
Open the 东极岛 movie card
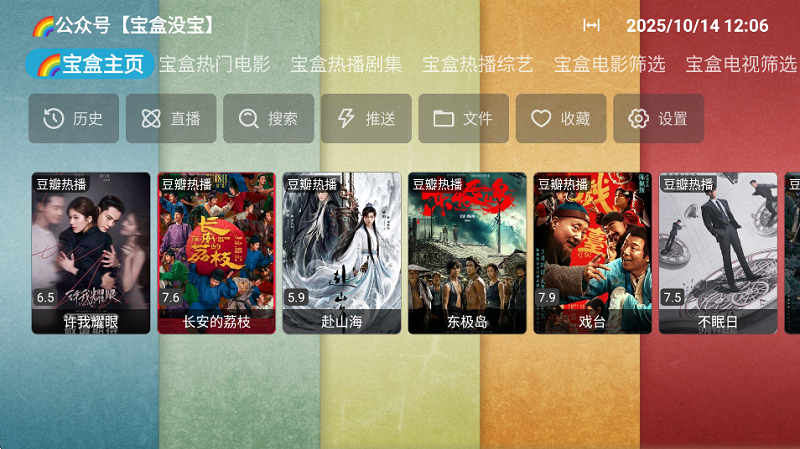tap(467, 253)
